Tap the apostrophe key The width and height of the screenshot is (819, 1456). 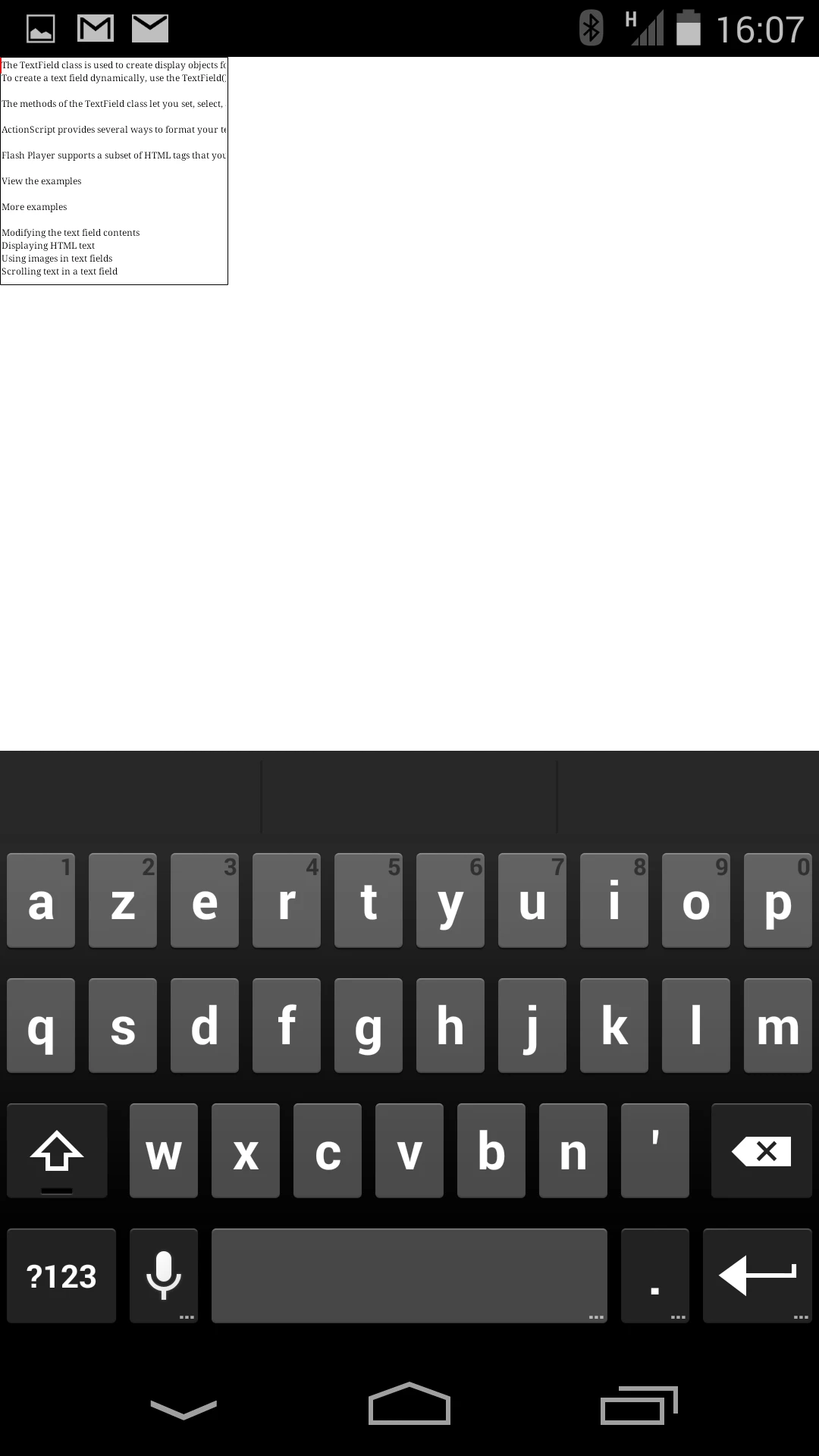click(x=655, y=1150)
